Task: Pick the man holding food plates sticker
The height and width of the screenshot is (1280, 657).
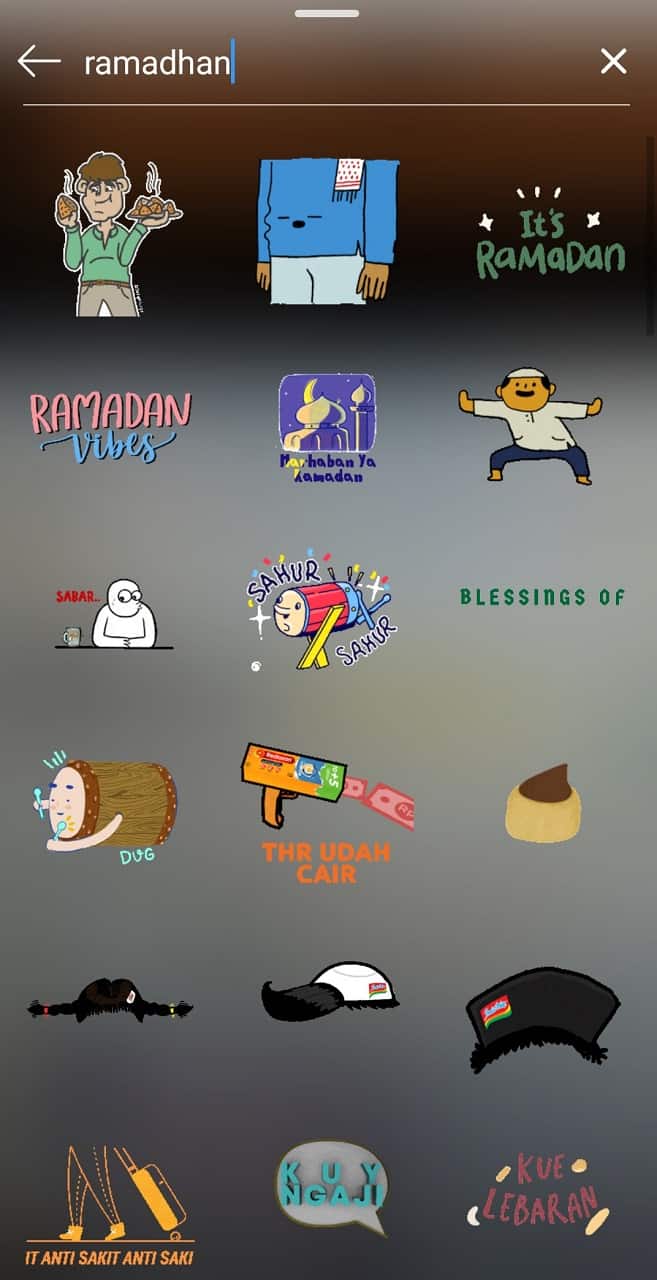Action: coord(110,233)
